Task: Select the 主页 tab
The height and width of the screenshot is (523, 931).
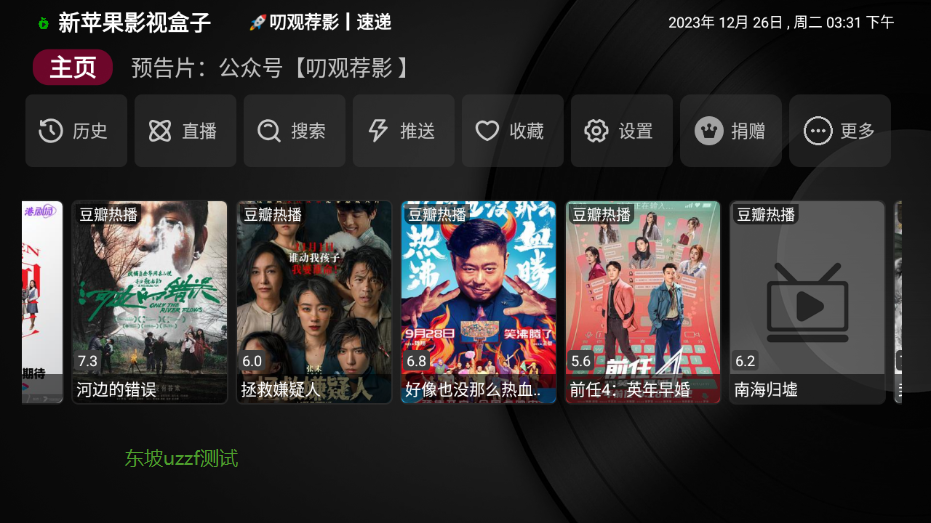Action: point(73,67)
